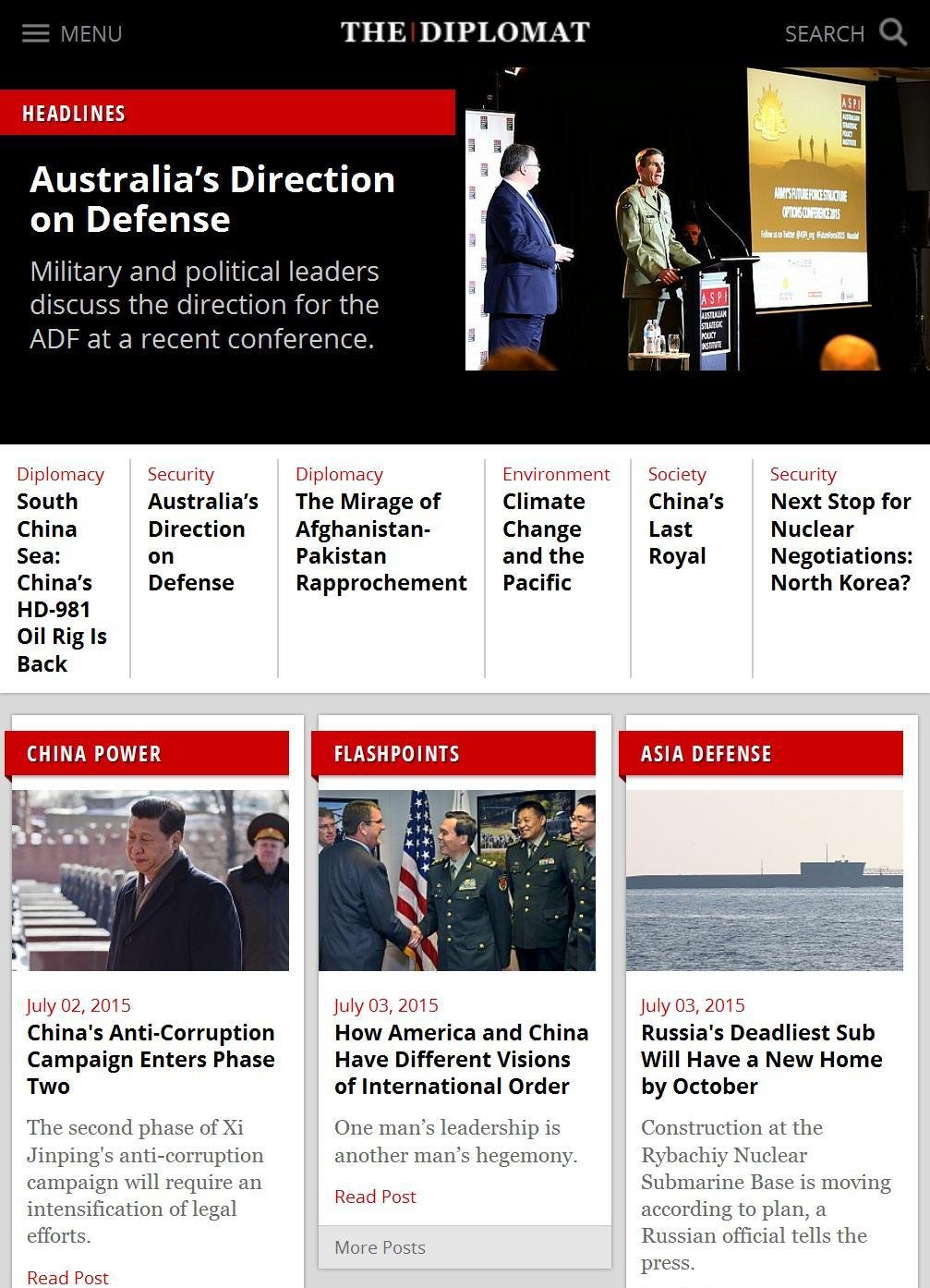
Task: Open the Flashpoints section header
Action: tap(397, 754)
